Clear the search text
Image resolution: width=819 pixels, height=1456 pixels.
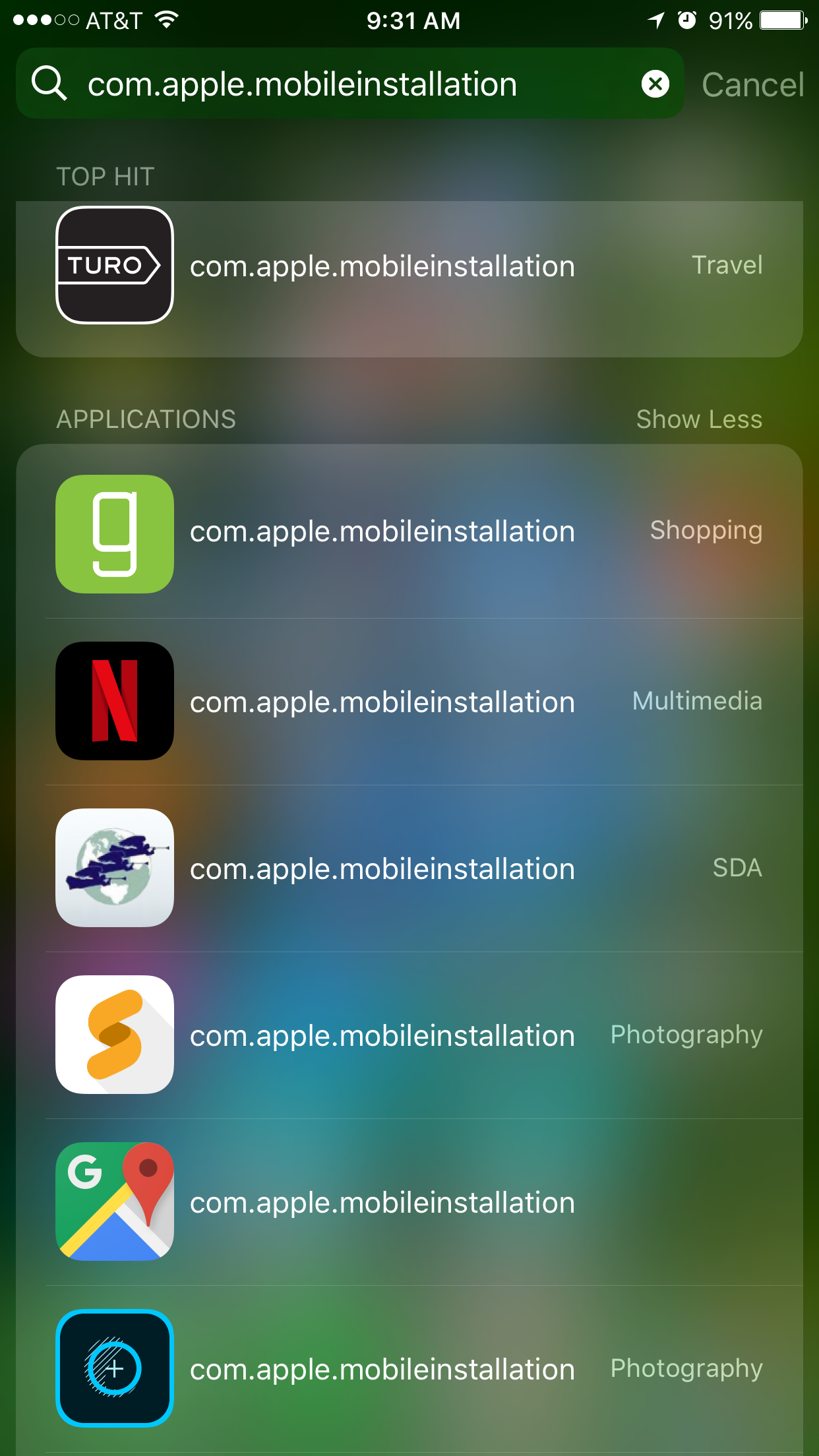(655, 84)
